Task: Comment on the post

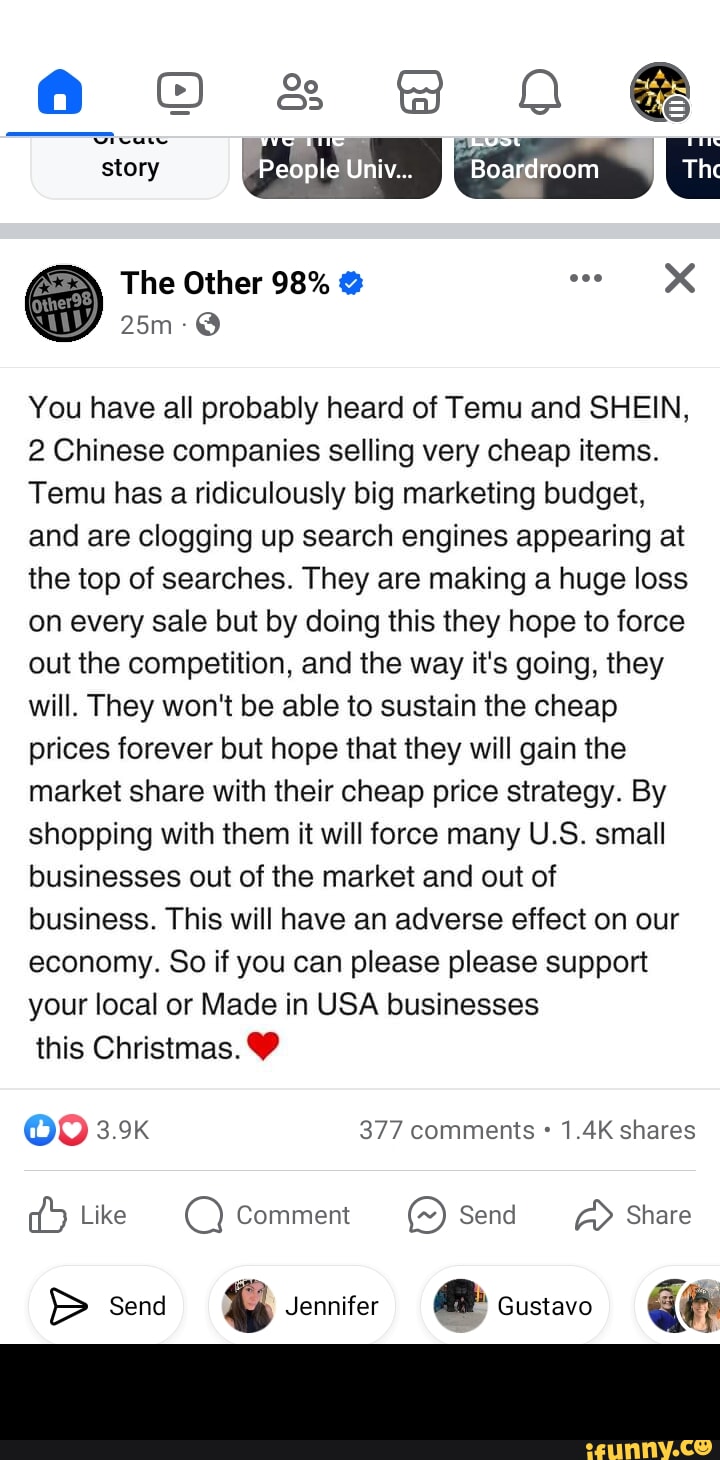Action: pos(268,1215)
